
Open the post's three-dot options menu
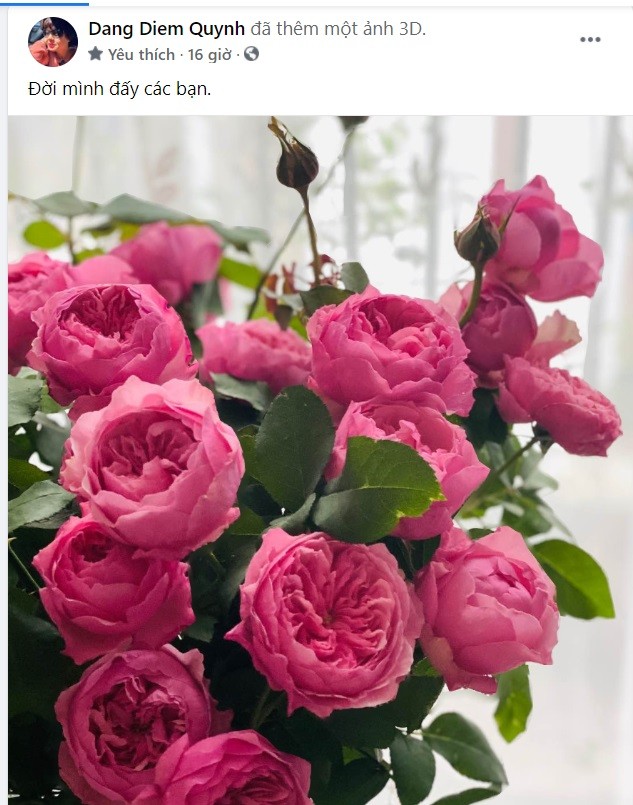pos(590,40)
